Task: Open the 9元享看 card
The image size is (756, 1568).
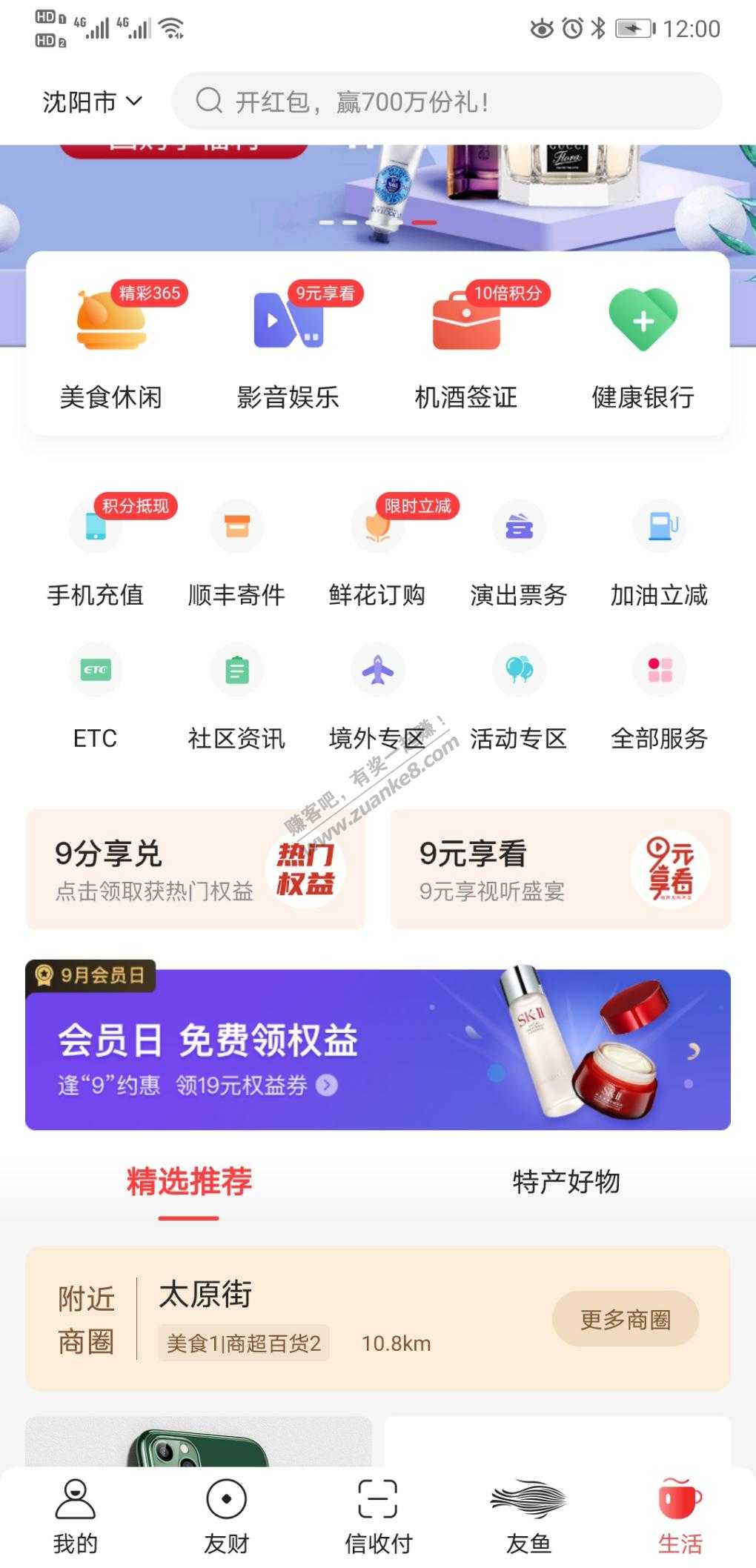Action: click(x=560, y=869)
